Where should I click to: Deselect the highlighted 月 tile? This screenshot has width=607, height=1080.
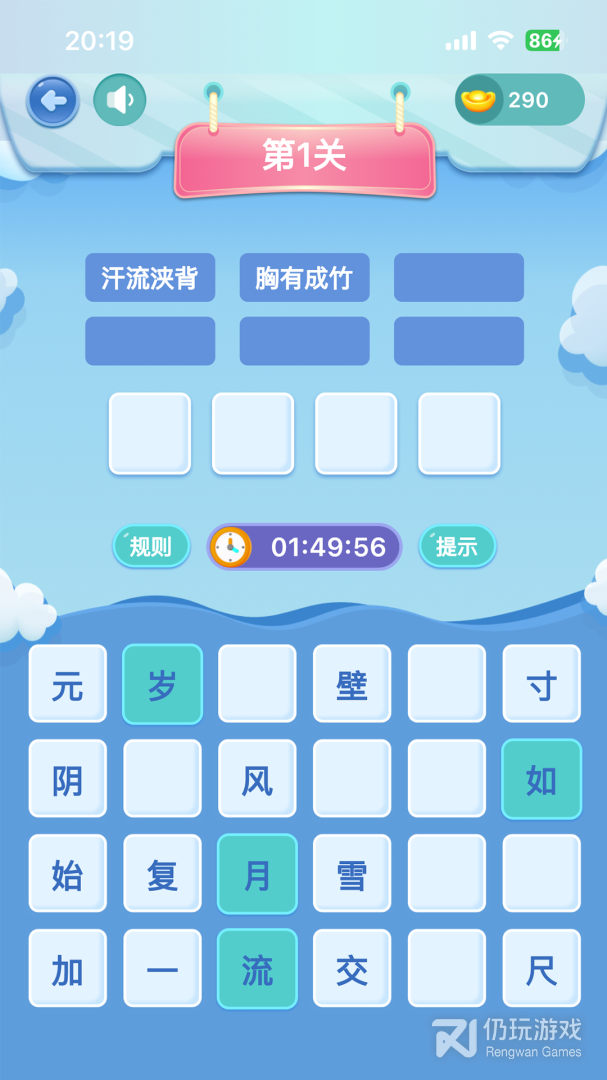[x=257, y=873]
